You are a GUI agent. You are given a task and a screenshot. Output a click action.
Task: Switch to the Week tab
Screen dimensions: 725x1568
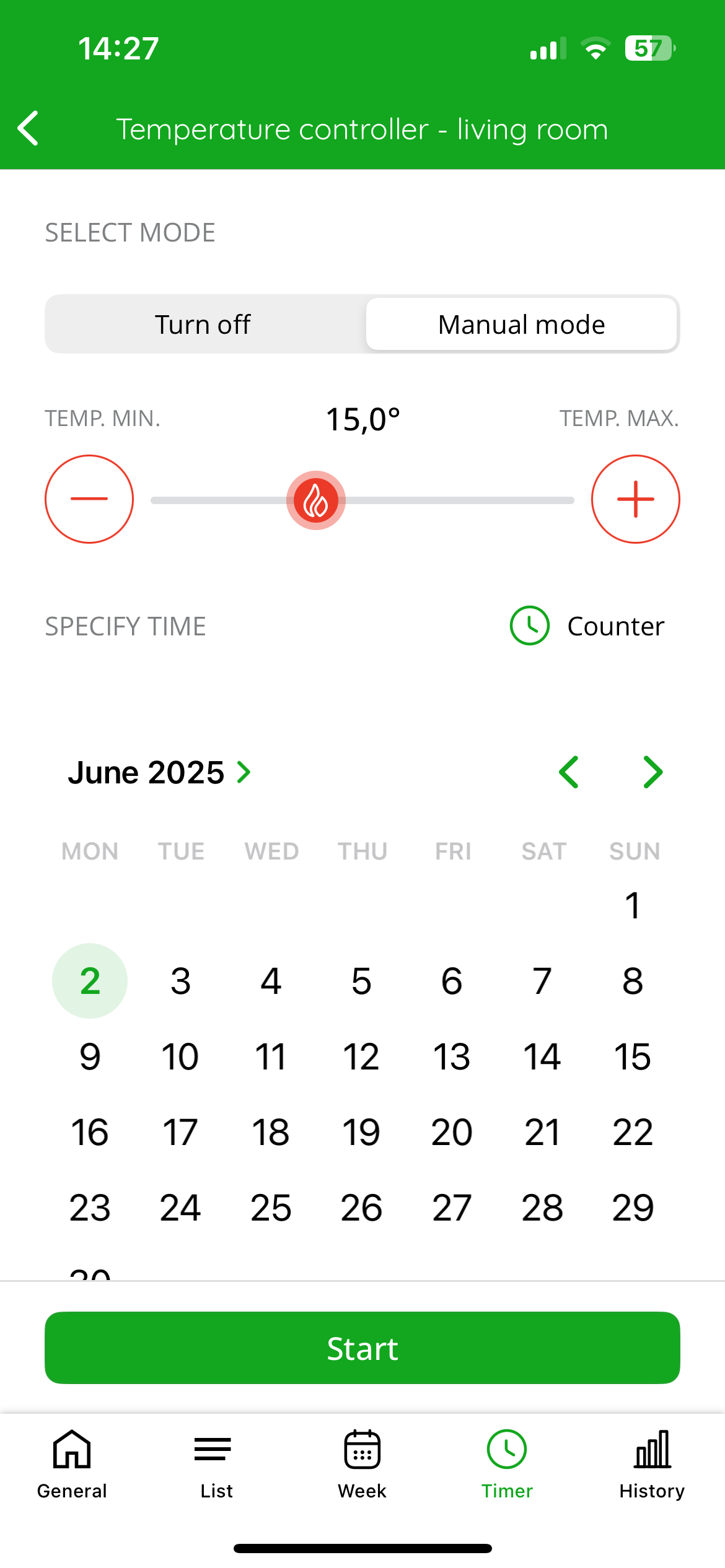pos(362,1465)
